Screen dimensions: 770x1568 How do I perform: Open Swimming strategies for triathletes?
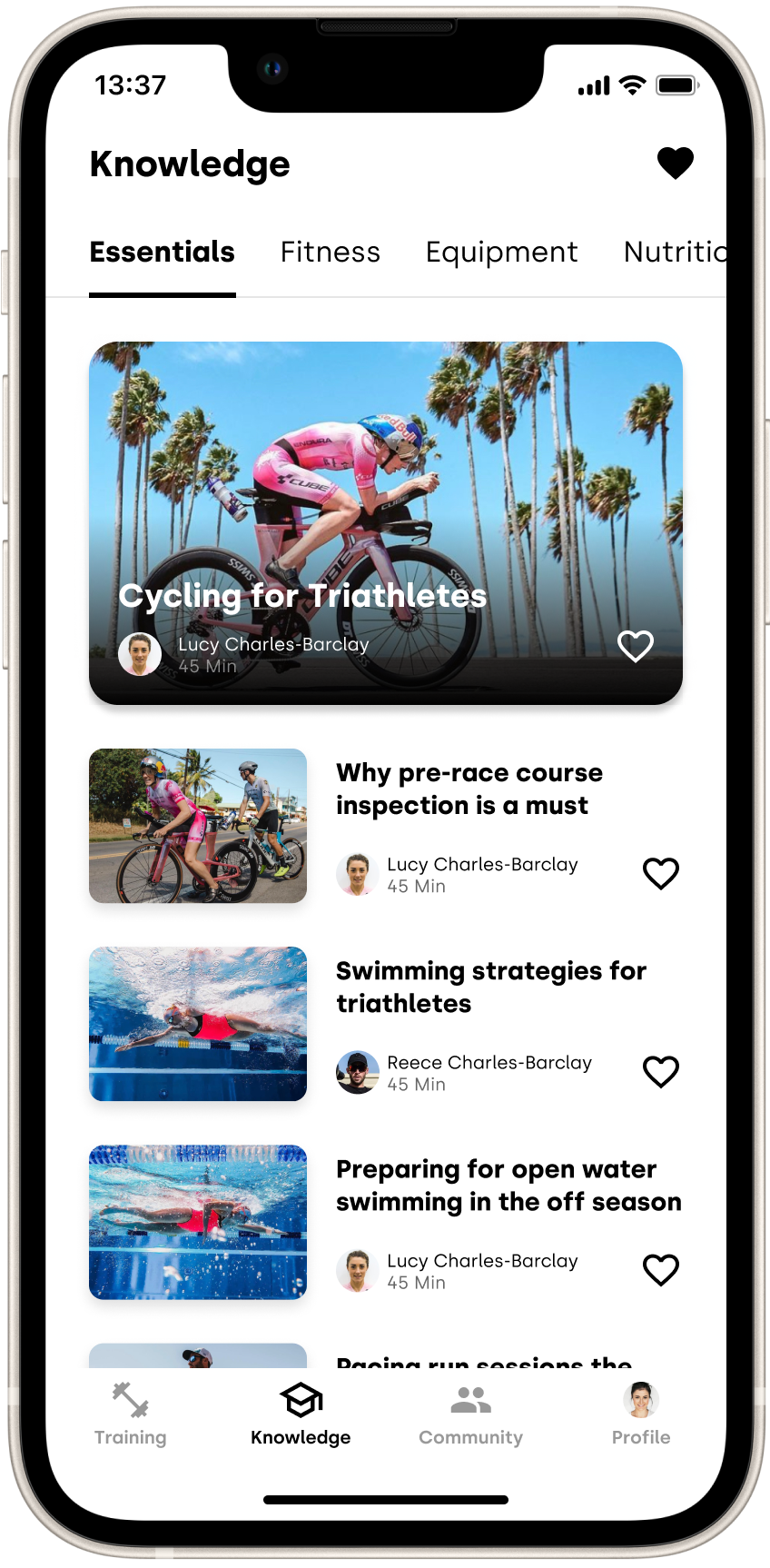click(x=490, y=987)
